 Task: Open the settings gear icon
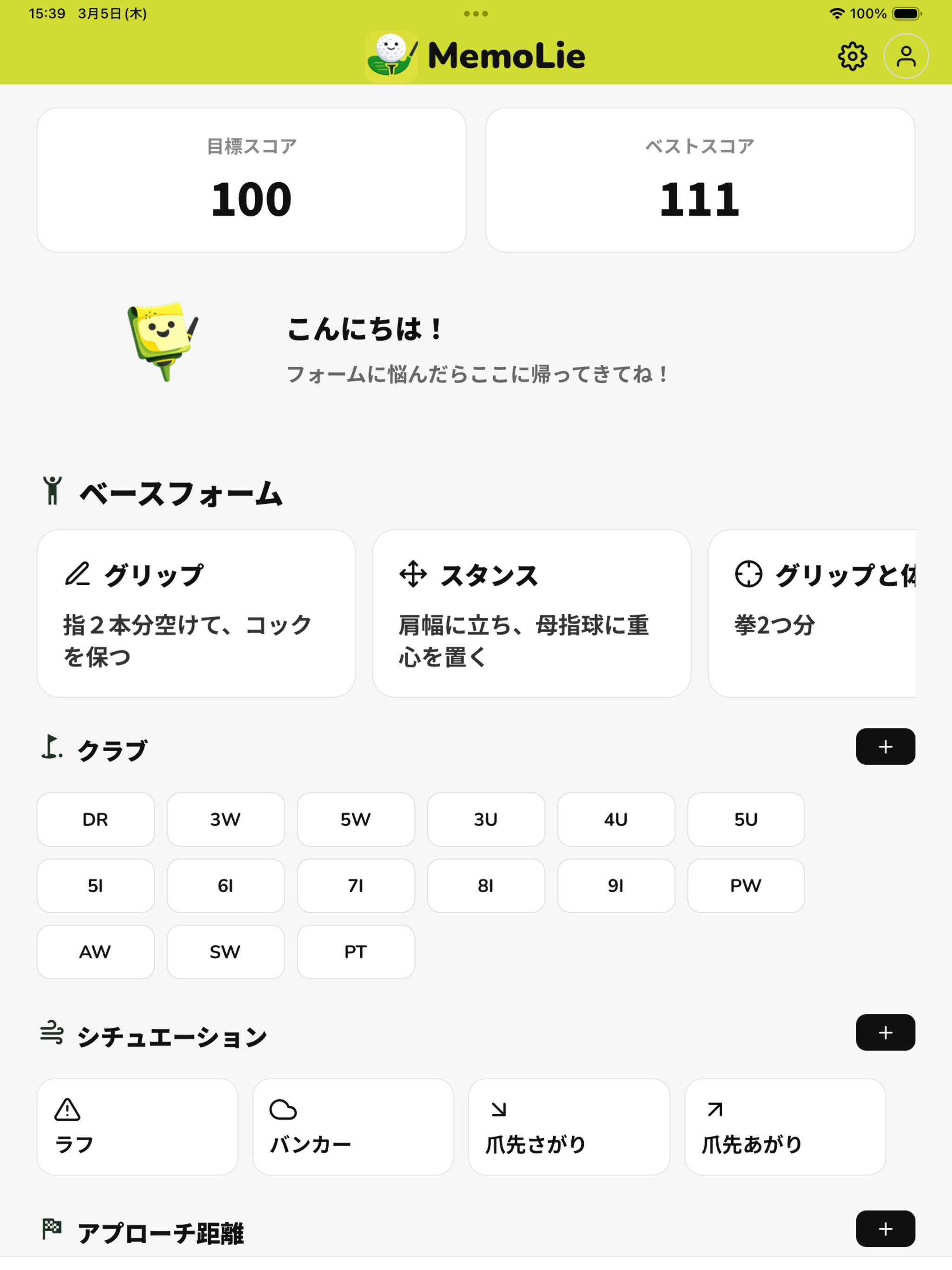point(852,56)
